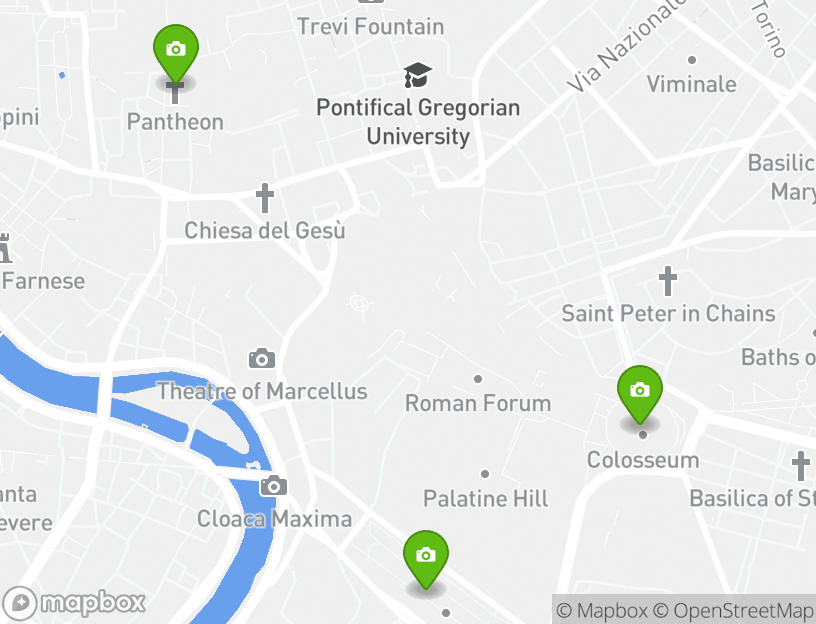The width and height of the screenshot is (816, 624).
Task: Open the green camera pin below Palatine Hill
Action: pyautogui.click(x=426, y=556)
